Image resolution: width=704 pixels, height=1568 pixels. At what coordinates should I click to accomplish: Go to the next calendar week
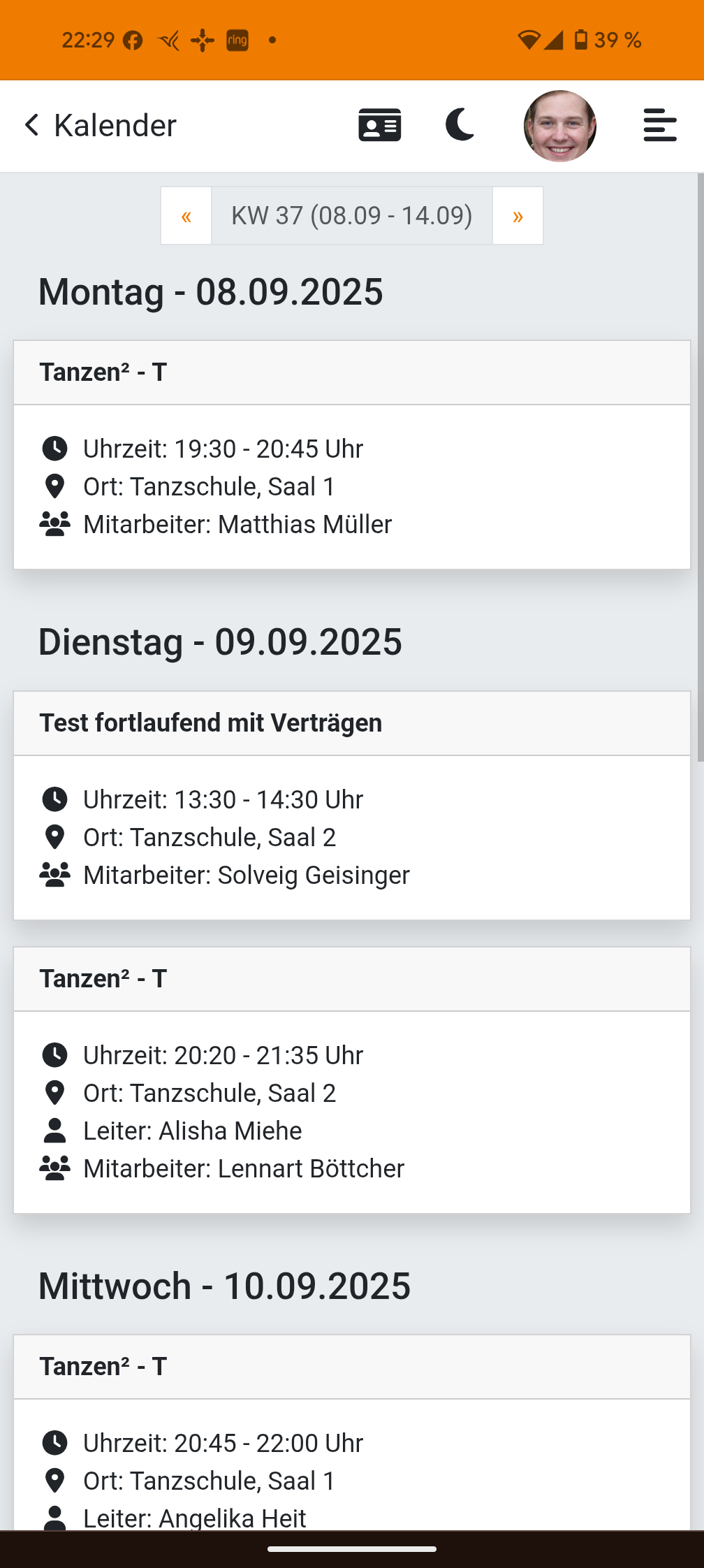click(518, 216)
